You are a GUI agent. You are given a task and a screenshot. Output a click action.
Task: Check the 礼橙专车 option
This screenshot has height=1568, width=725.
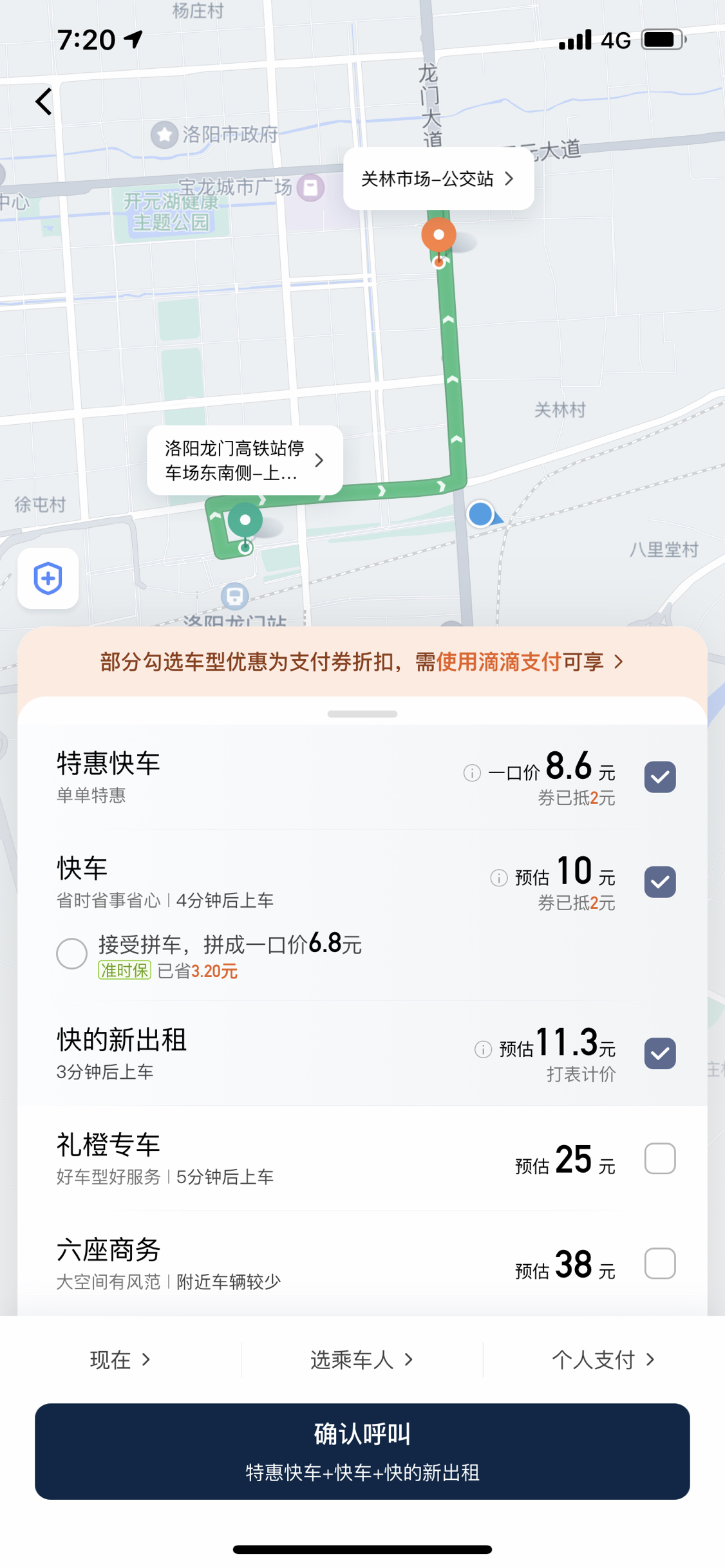click(660, 1159)
